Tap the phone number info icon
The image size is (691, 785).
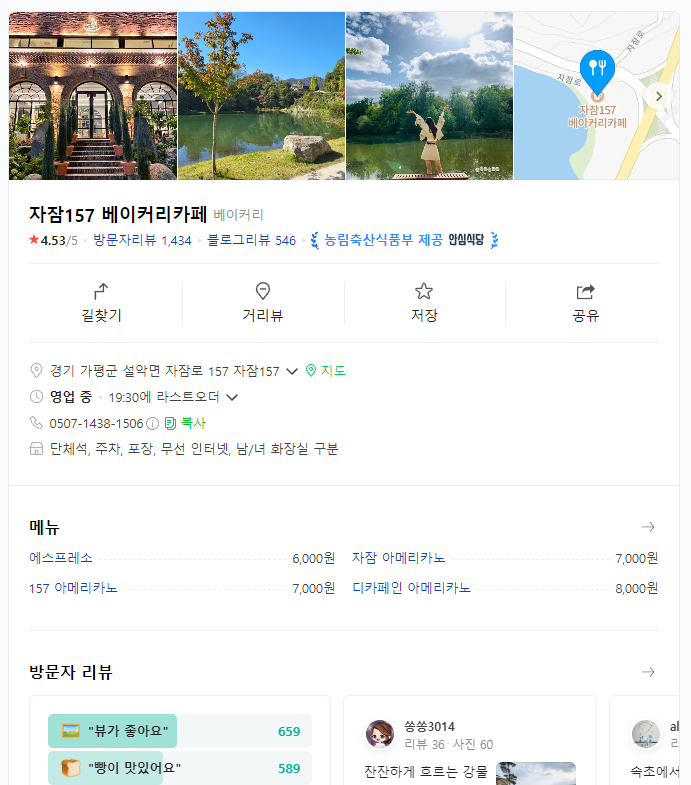click(x=153, y=423)
